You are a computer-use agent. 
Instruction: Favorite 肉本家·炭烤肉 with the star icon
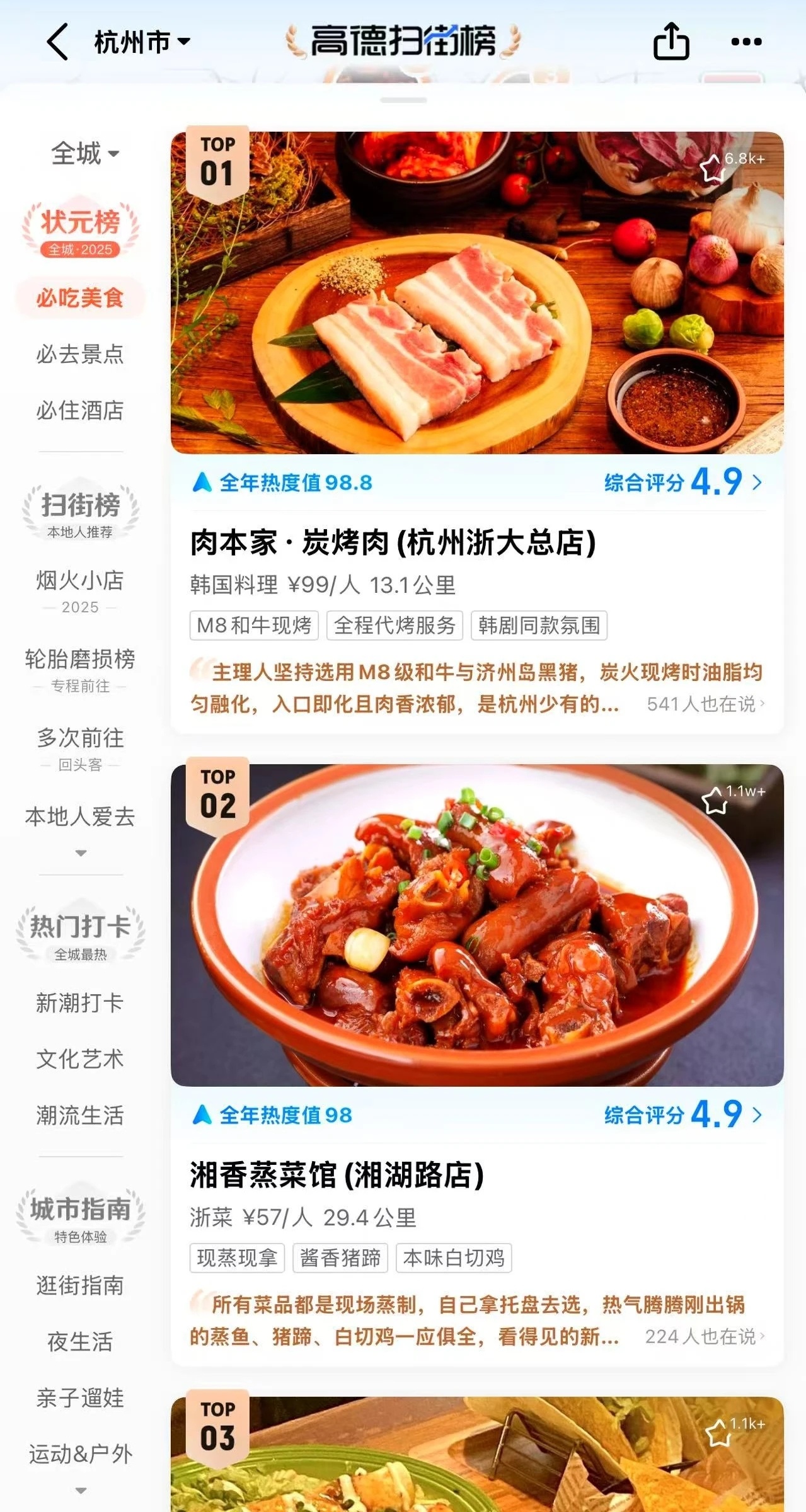point(713,168)
